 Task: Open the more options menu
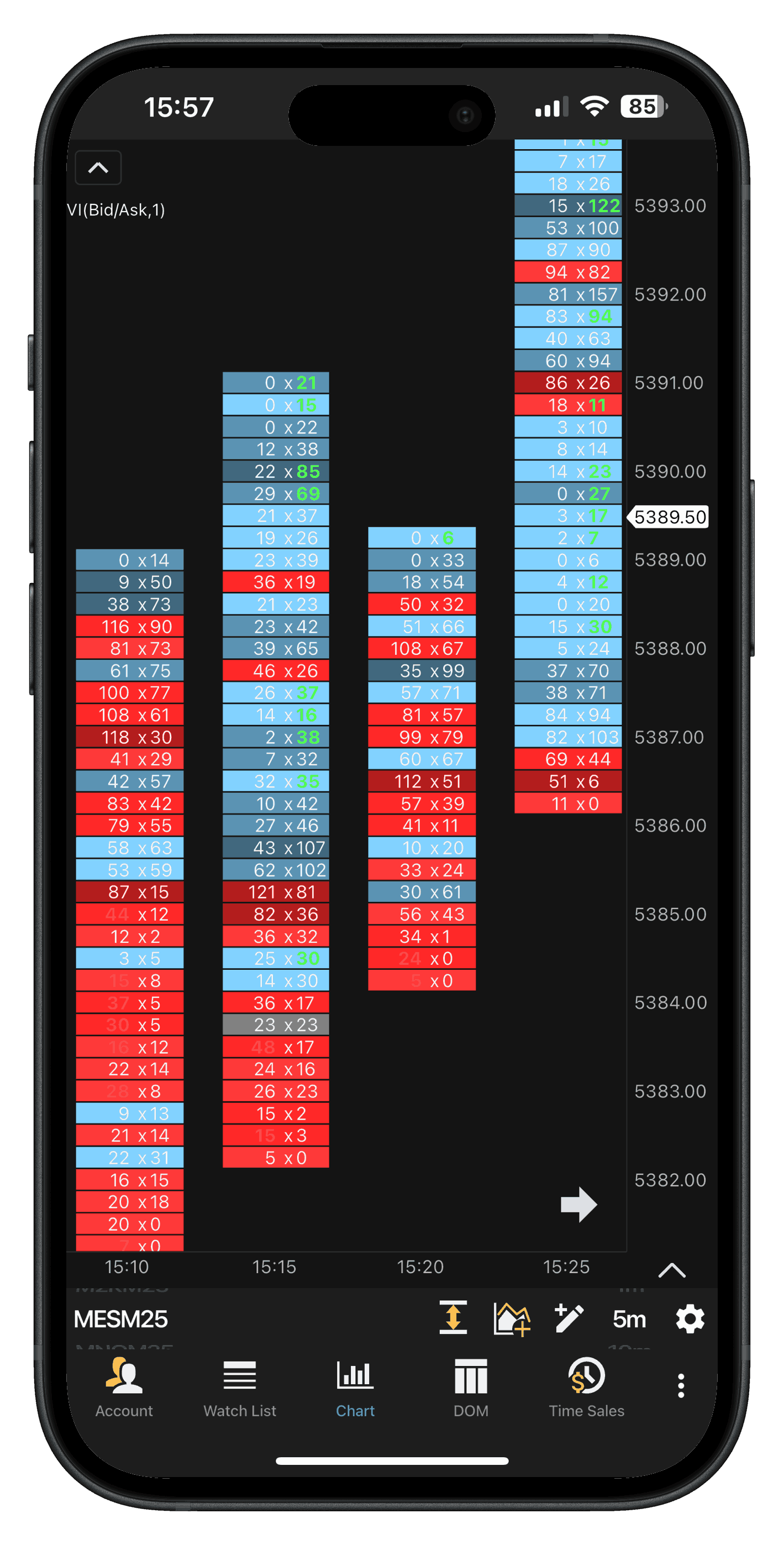[x=680, y=1385]
